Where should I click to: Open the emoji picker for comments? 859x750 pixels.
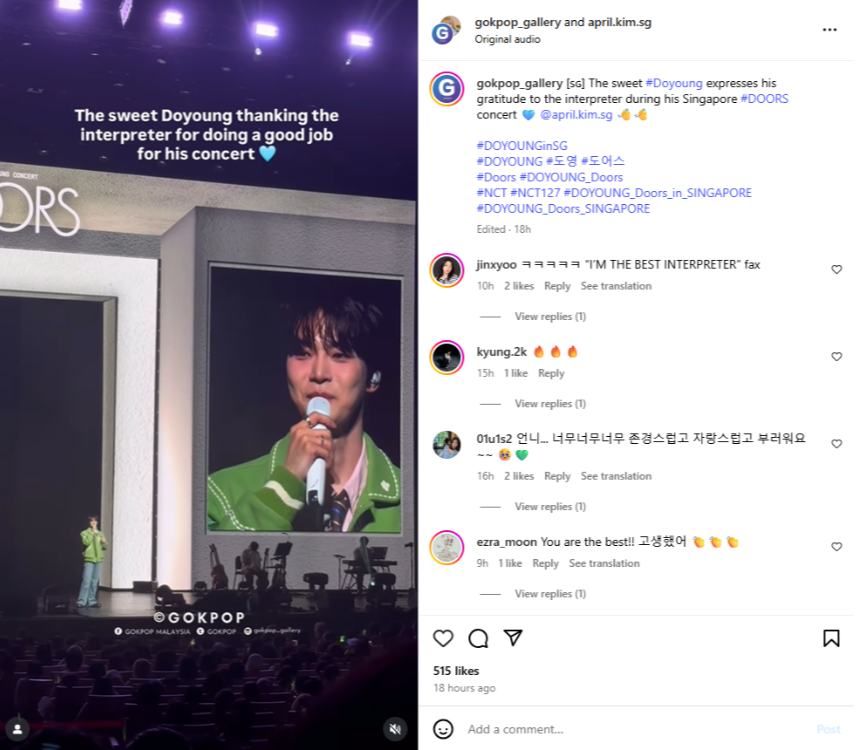point(443,729)
